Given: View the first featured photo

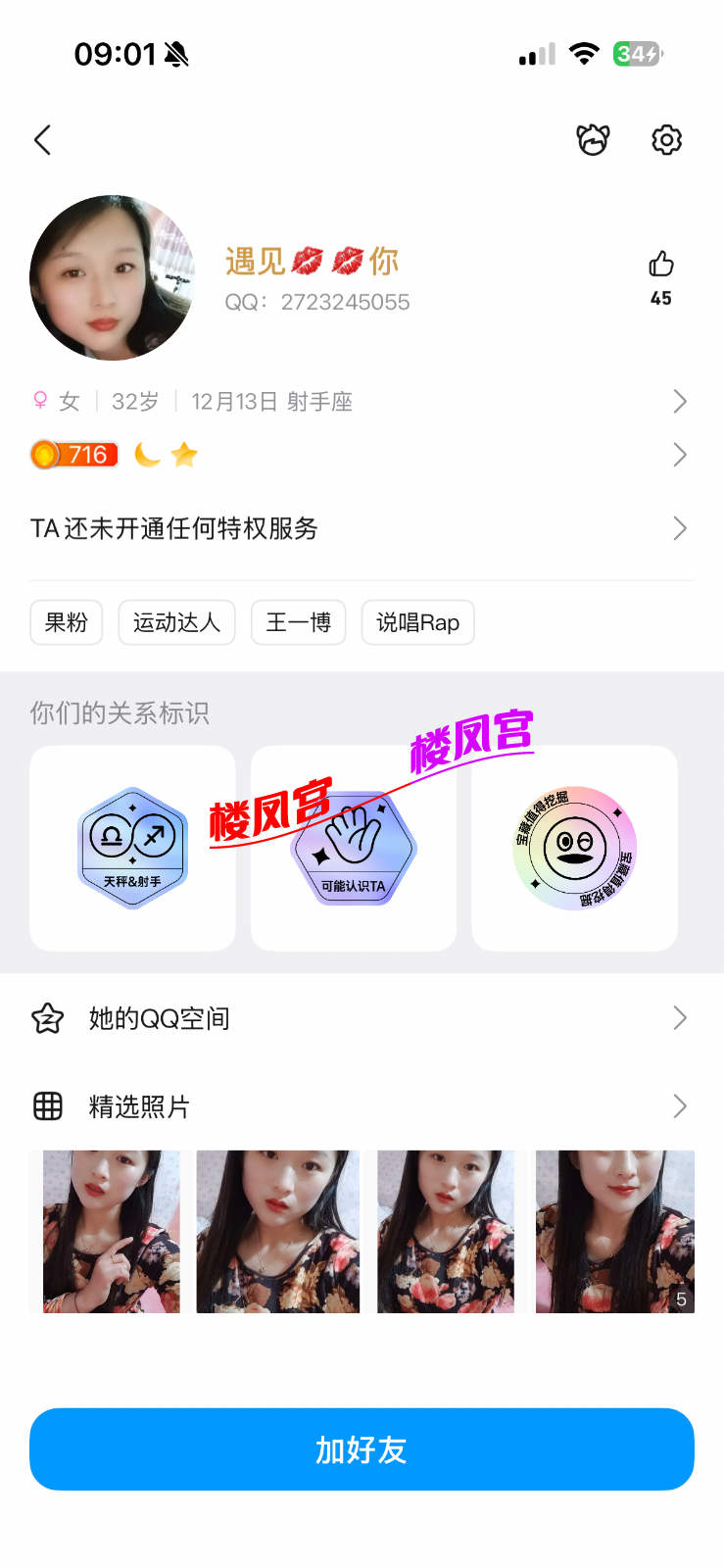Looking at the screenshot, I should click(x=111, y=1232).
